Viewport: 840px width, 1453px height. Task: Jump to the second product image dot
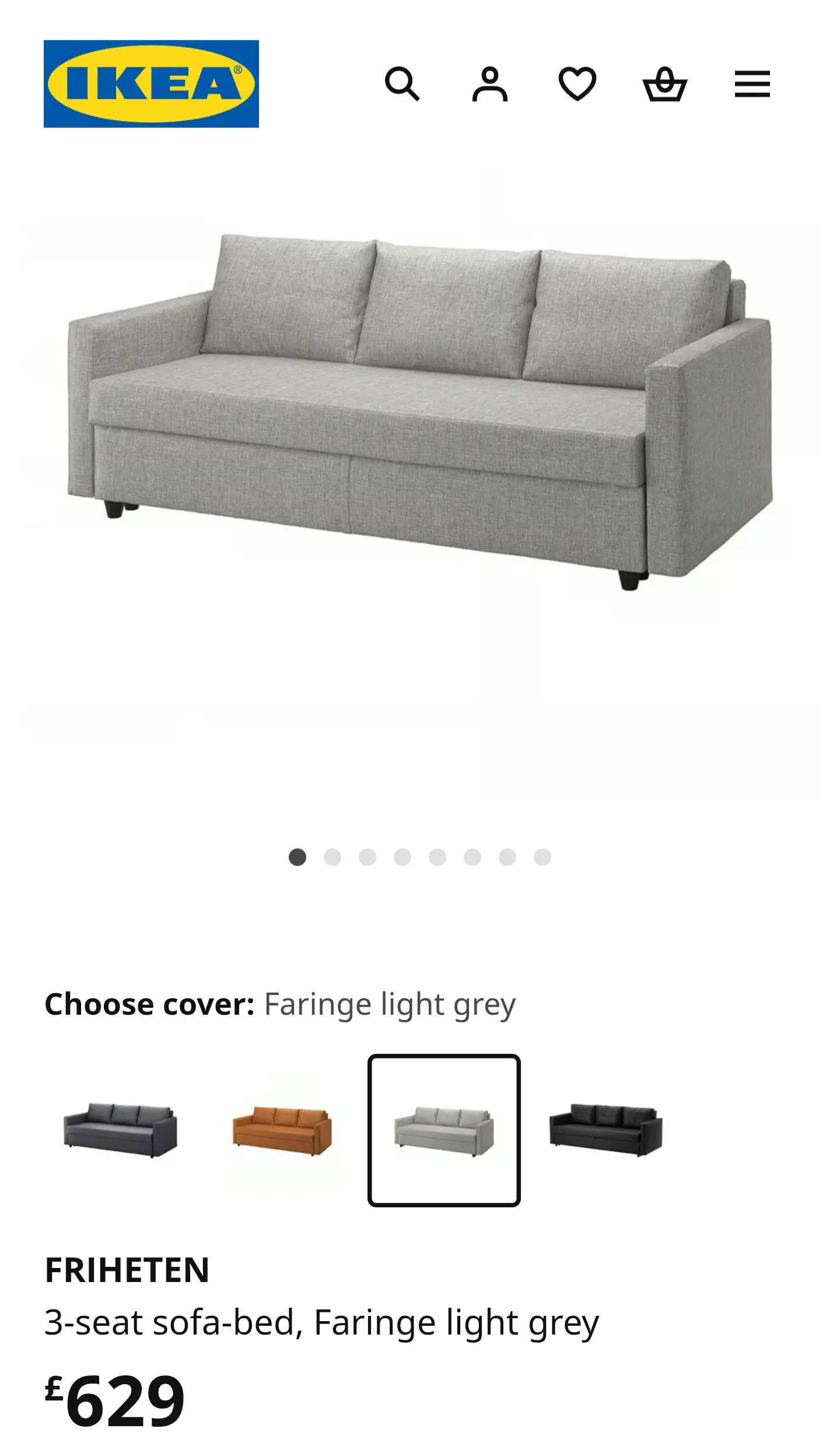tap(332, 857)
